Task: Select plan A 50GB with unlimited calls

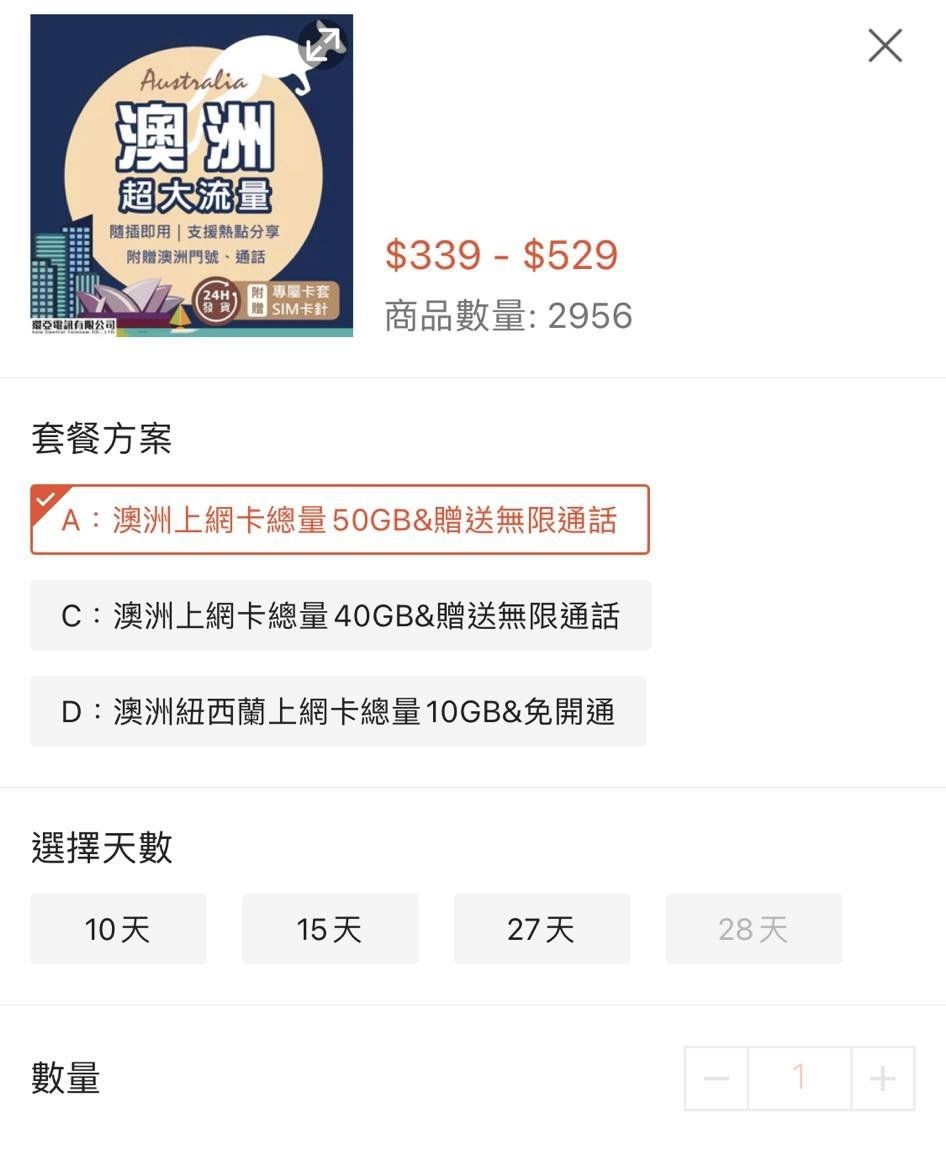Action: pos(340,520)
